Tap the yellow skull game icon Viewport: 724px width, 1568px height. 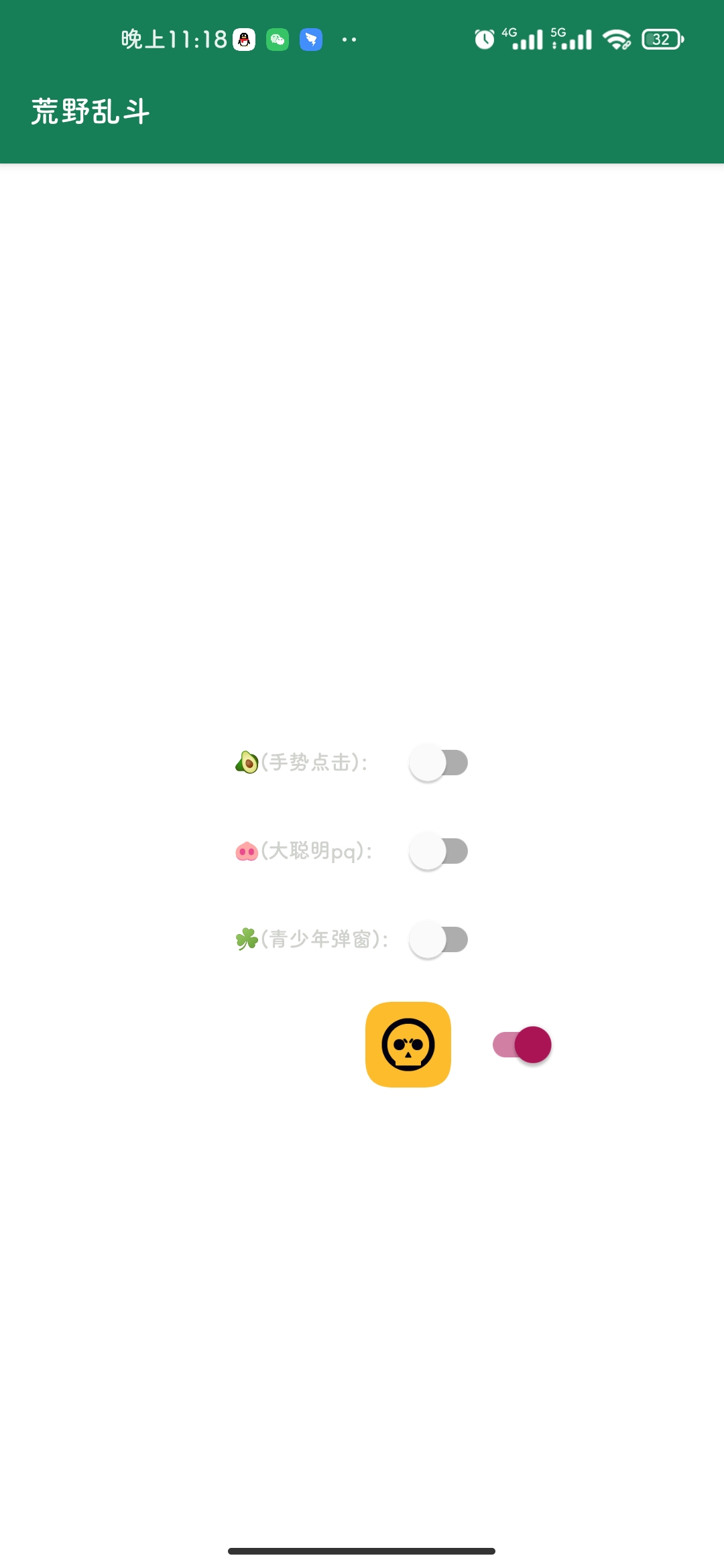(408, 1045)
